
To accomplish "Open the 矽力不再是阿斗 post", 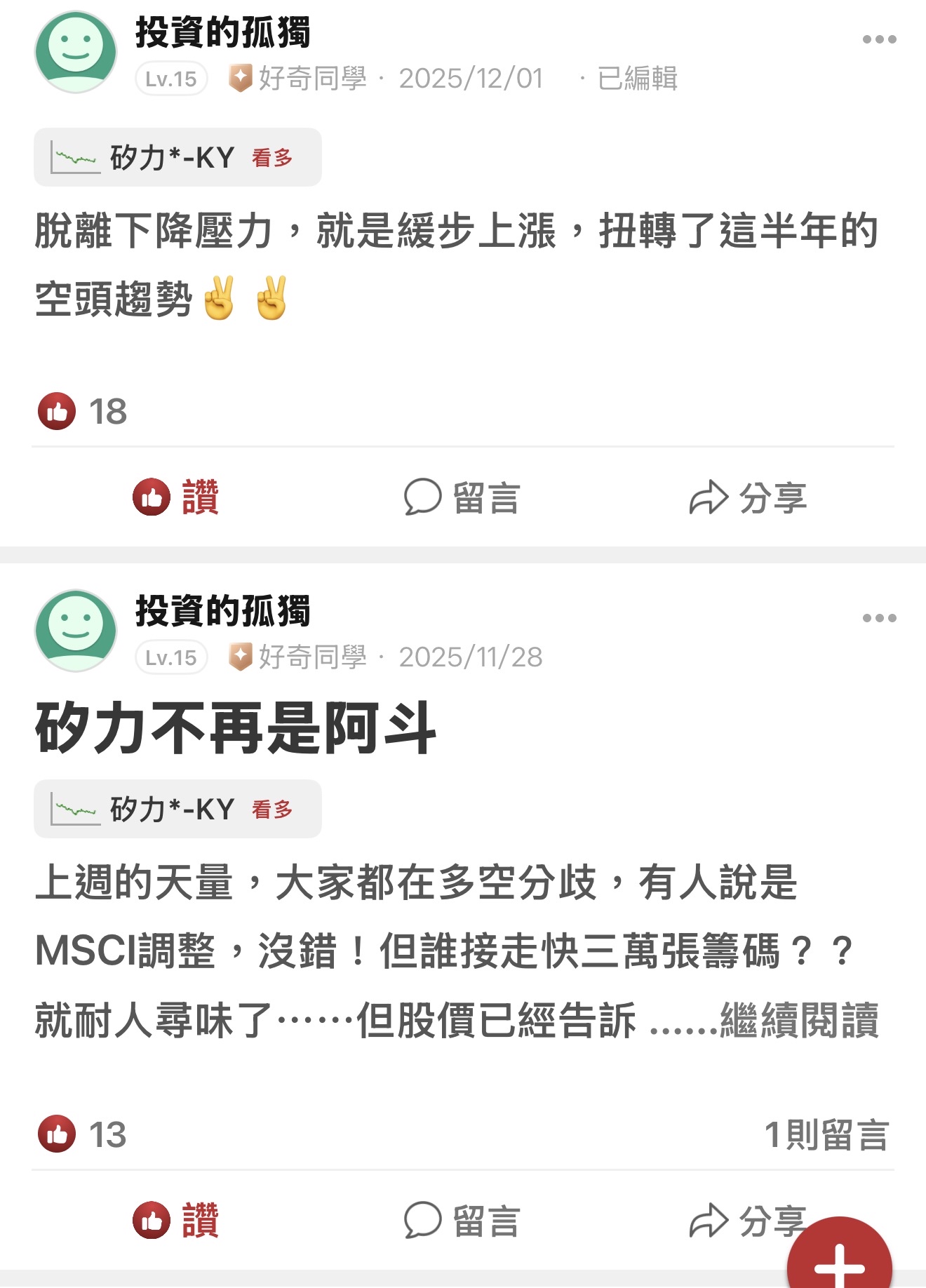I will pos(236,729).
